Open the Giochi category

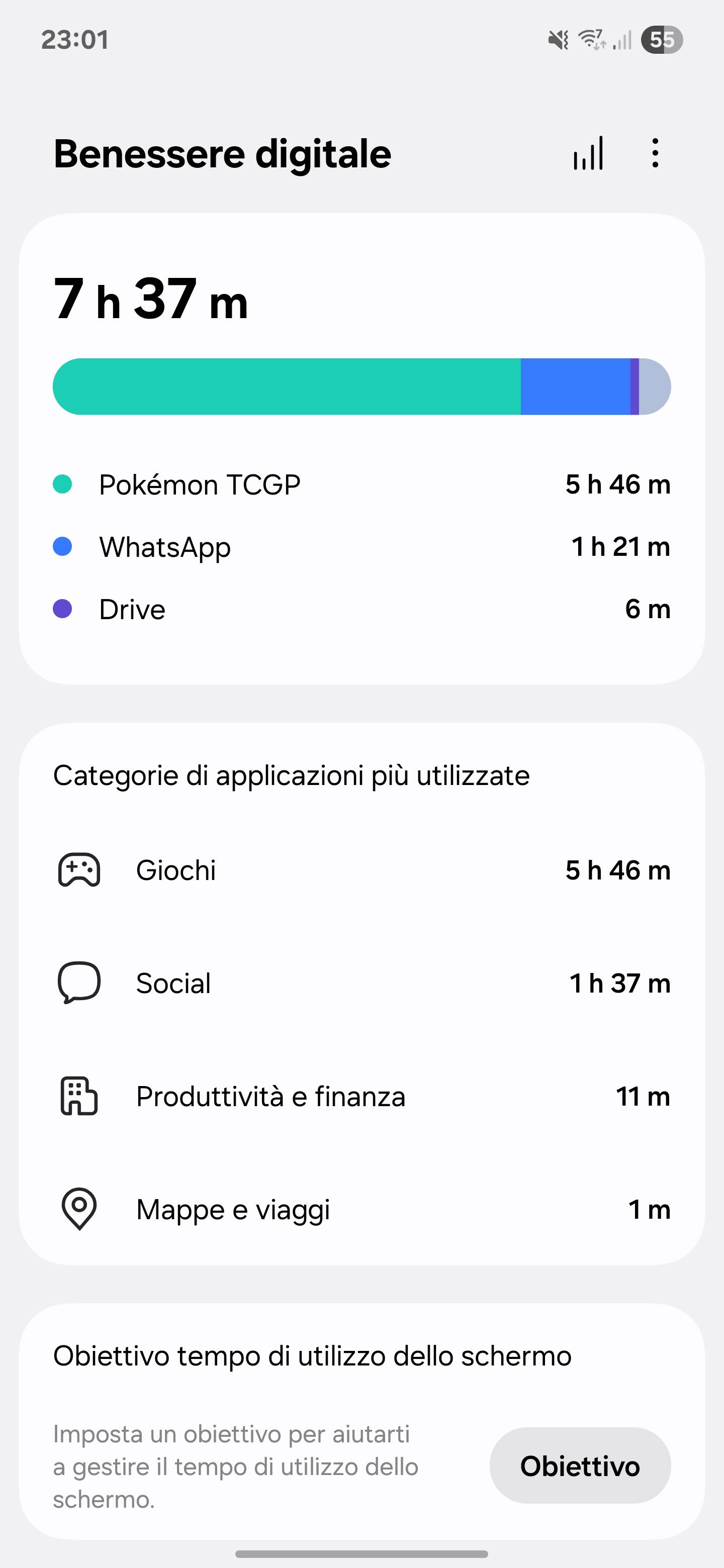(361, 870)
